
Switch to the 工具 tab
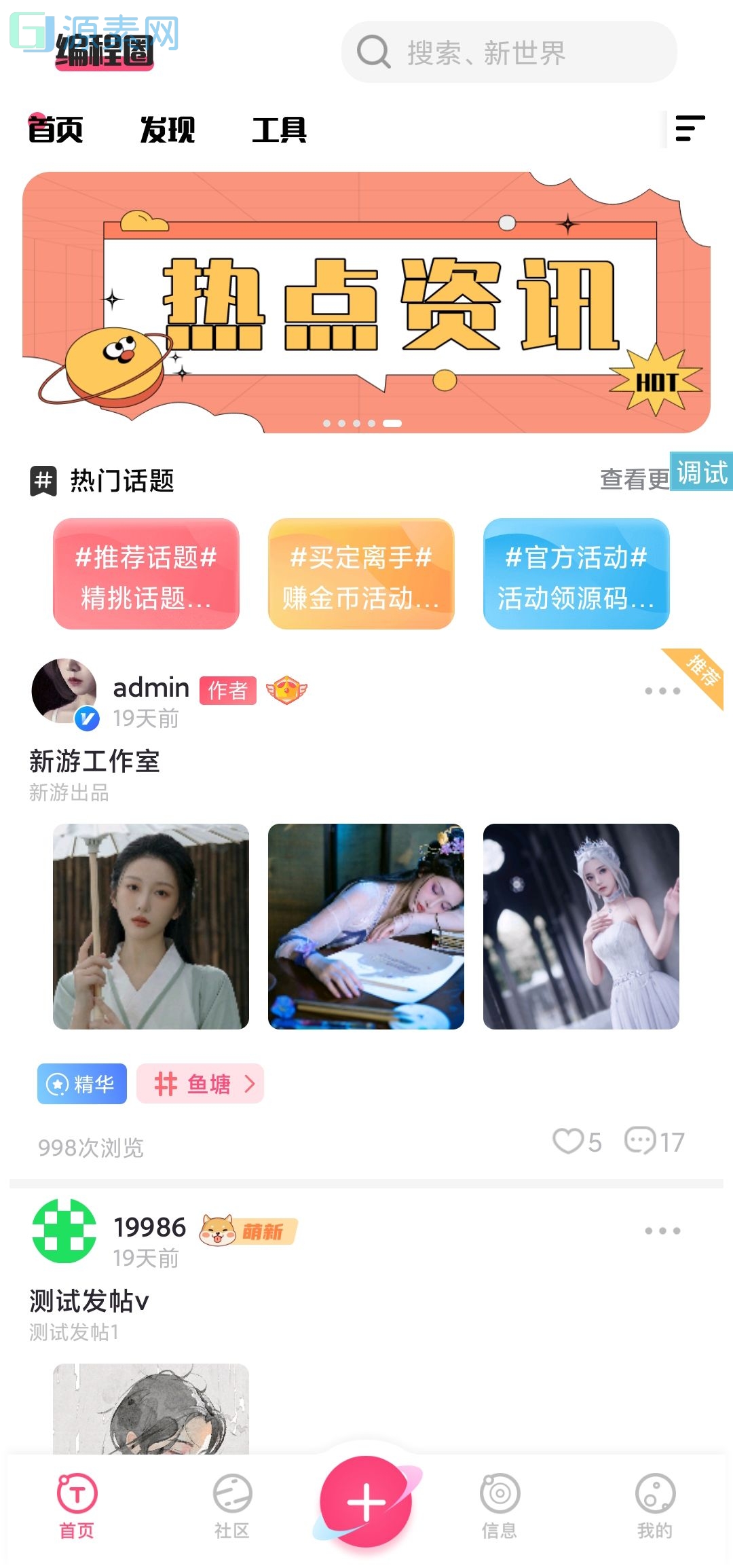280,130
